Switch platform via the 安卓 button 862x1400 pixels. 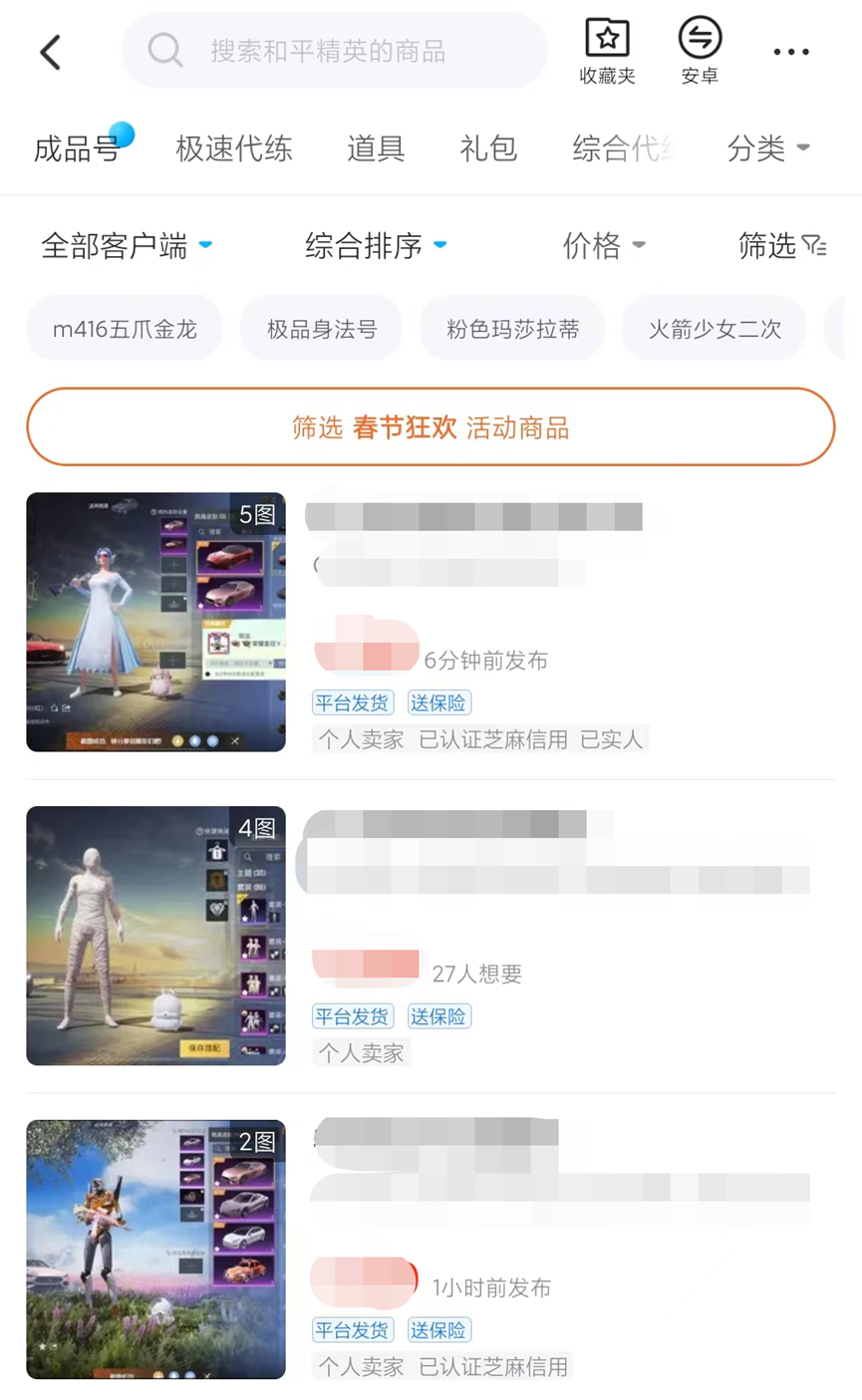[x=700, y=51]
